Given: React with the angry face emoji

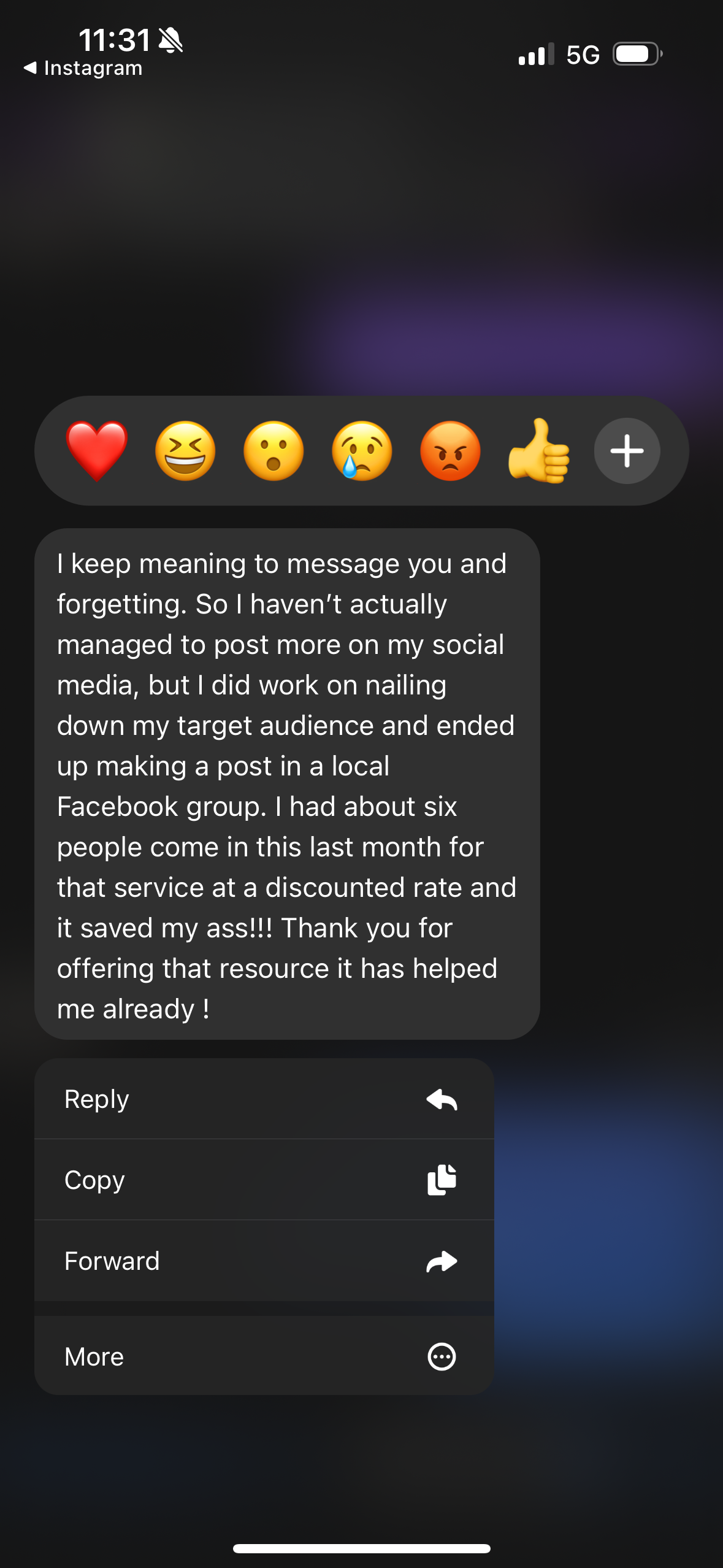Looking at the screenshot, I should click(x=451, y=451).
